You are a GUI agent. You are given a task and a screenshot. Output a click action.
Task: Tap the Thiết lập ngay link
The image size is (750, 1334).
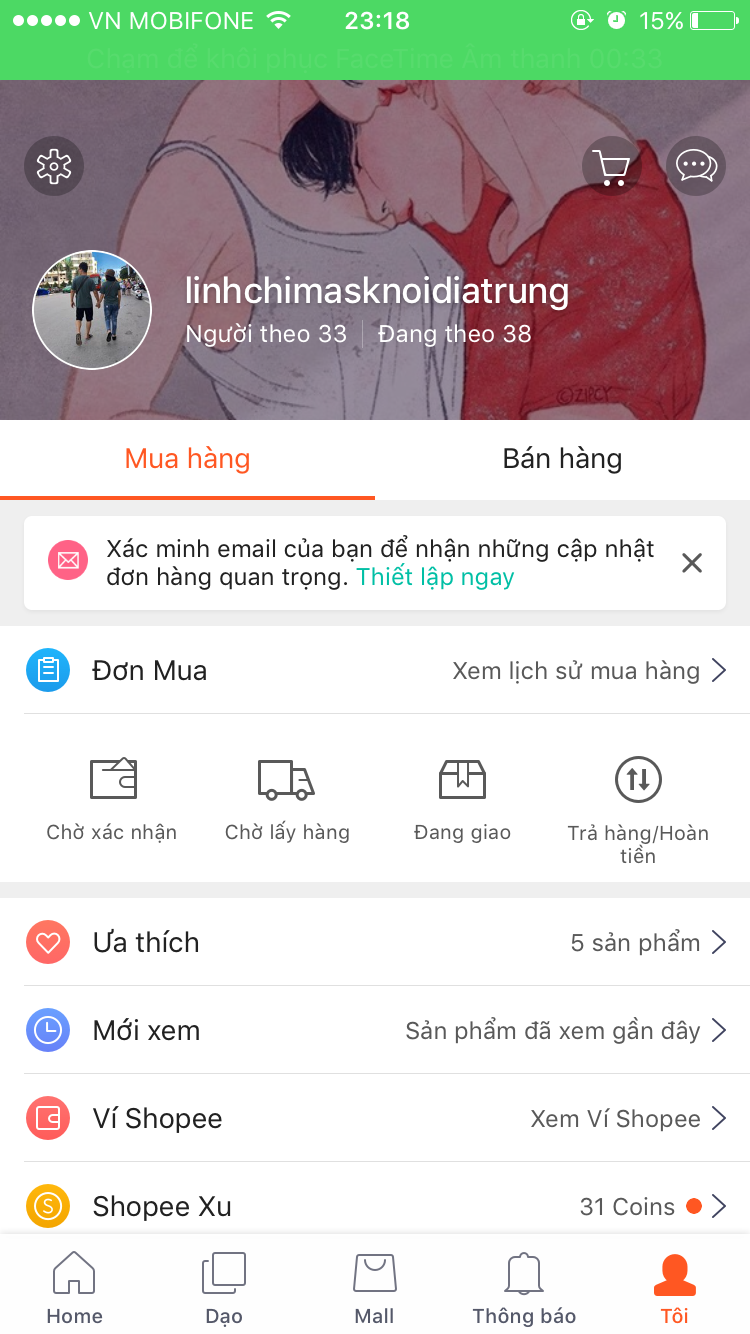click(x=435, y=577)
